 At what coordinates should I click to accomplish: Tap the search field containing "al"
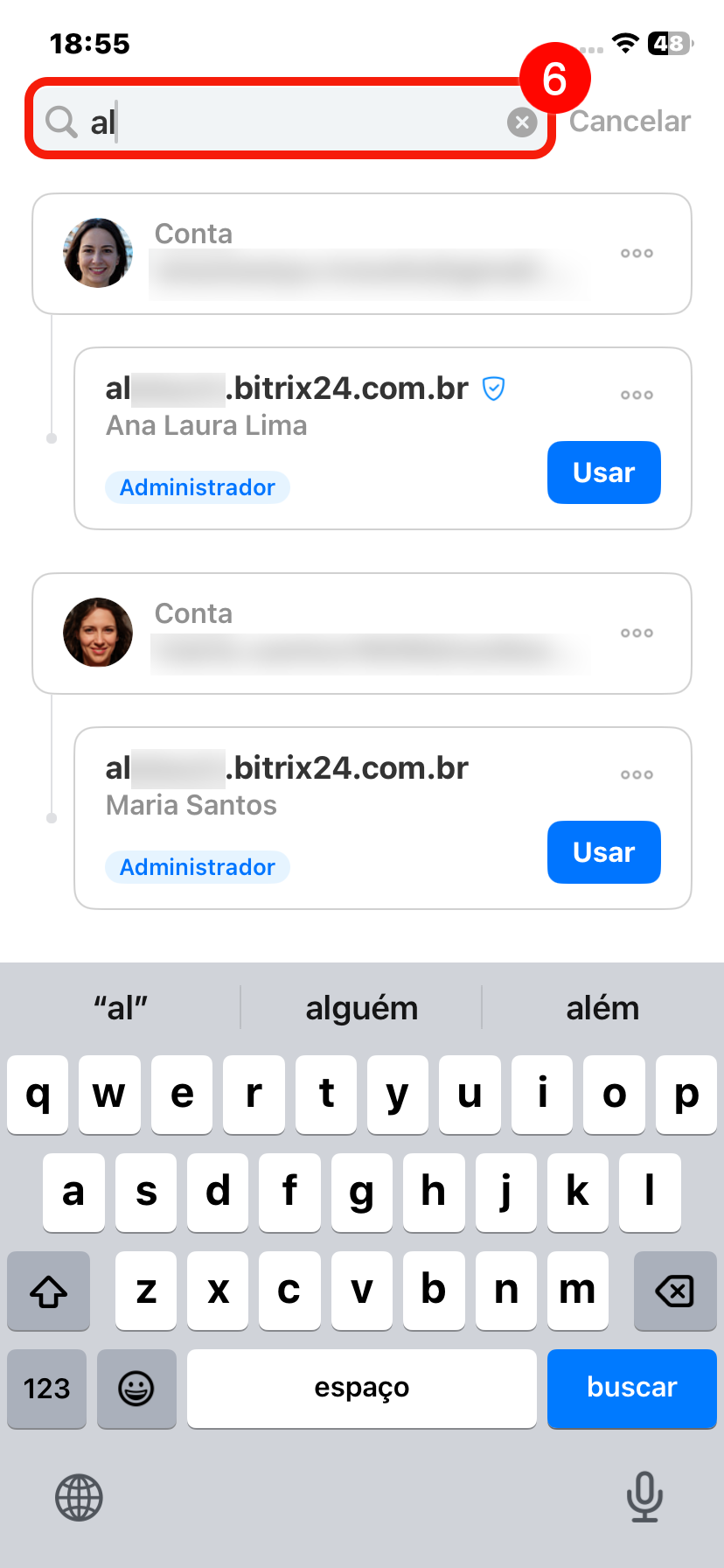[289, 122]
